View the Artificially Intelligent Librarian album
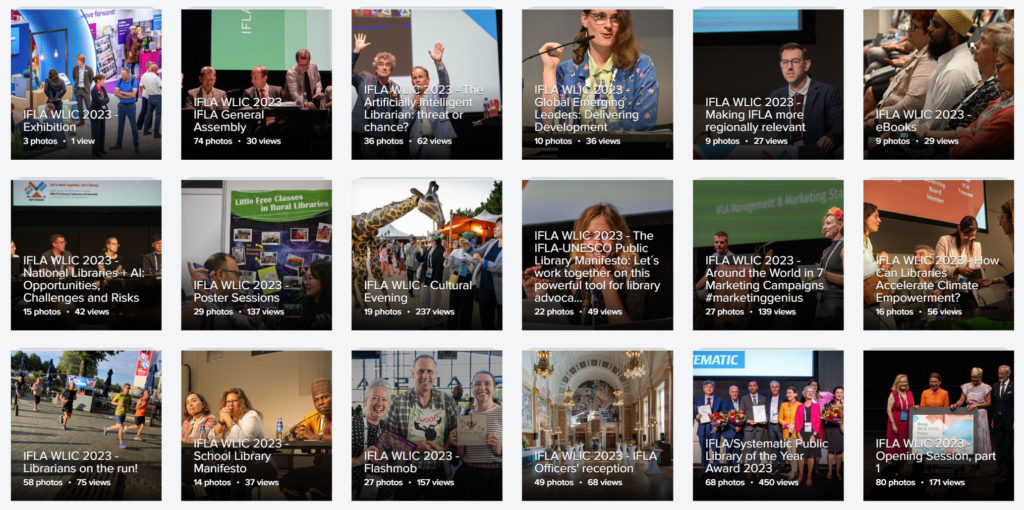The width and height of the screenshot is (1024, 510). 426,85
